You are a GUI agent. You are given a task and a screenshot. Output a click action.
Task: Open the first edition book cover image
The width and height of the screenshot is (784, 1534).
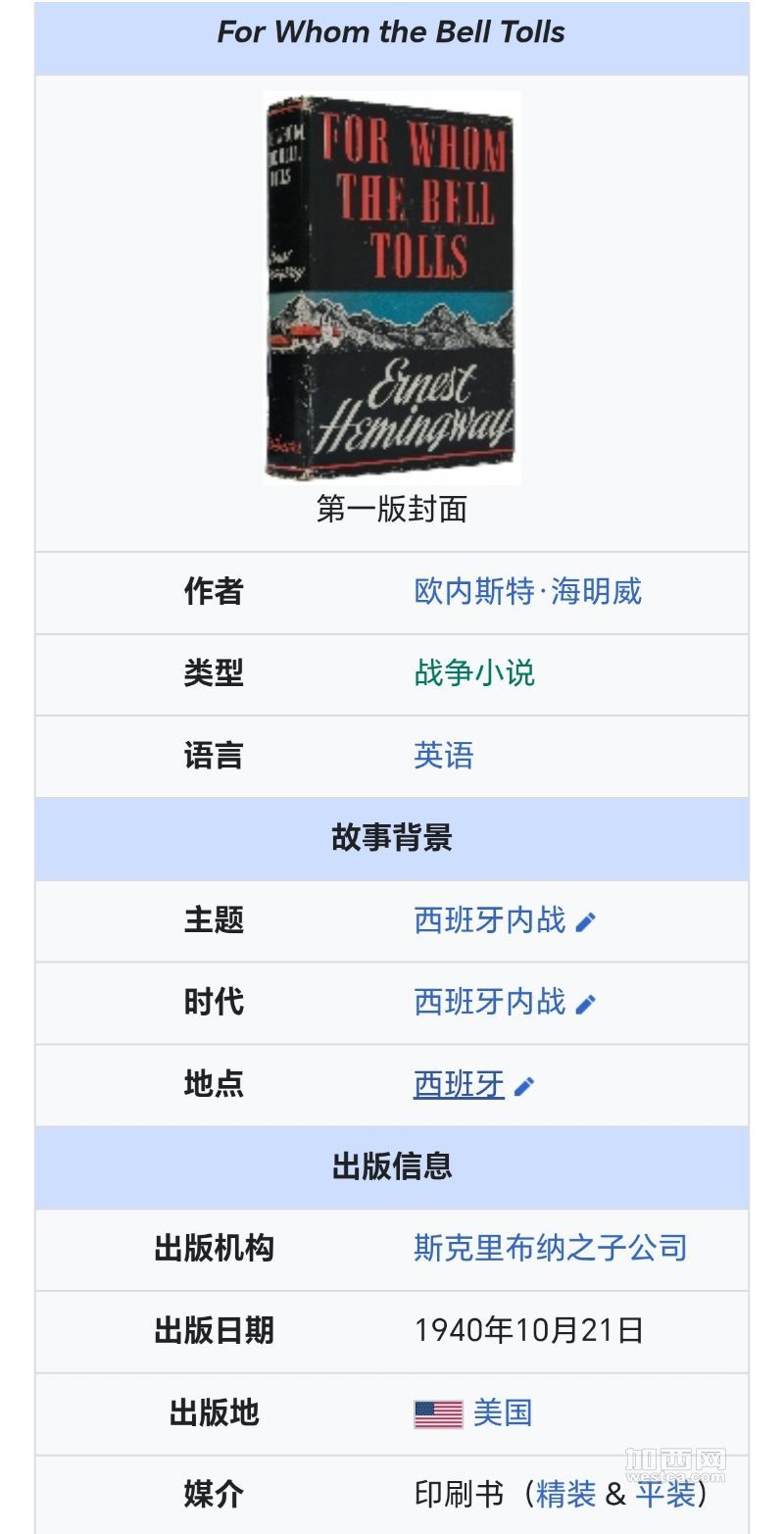tap(391, 287)
